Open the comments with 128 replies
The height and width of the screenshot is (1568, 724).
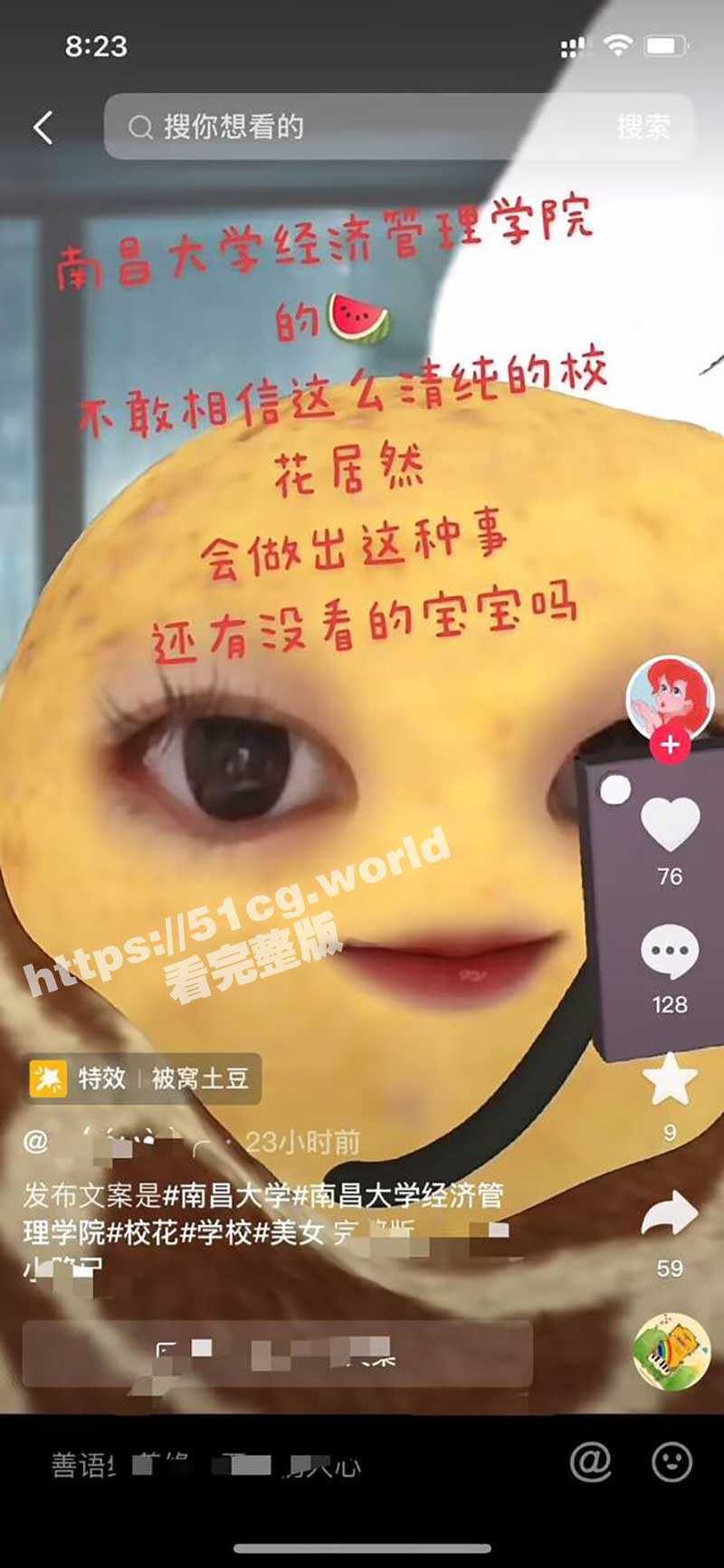tap(670, 953)
